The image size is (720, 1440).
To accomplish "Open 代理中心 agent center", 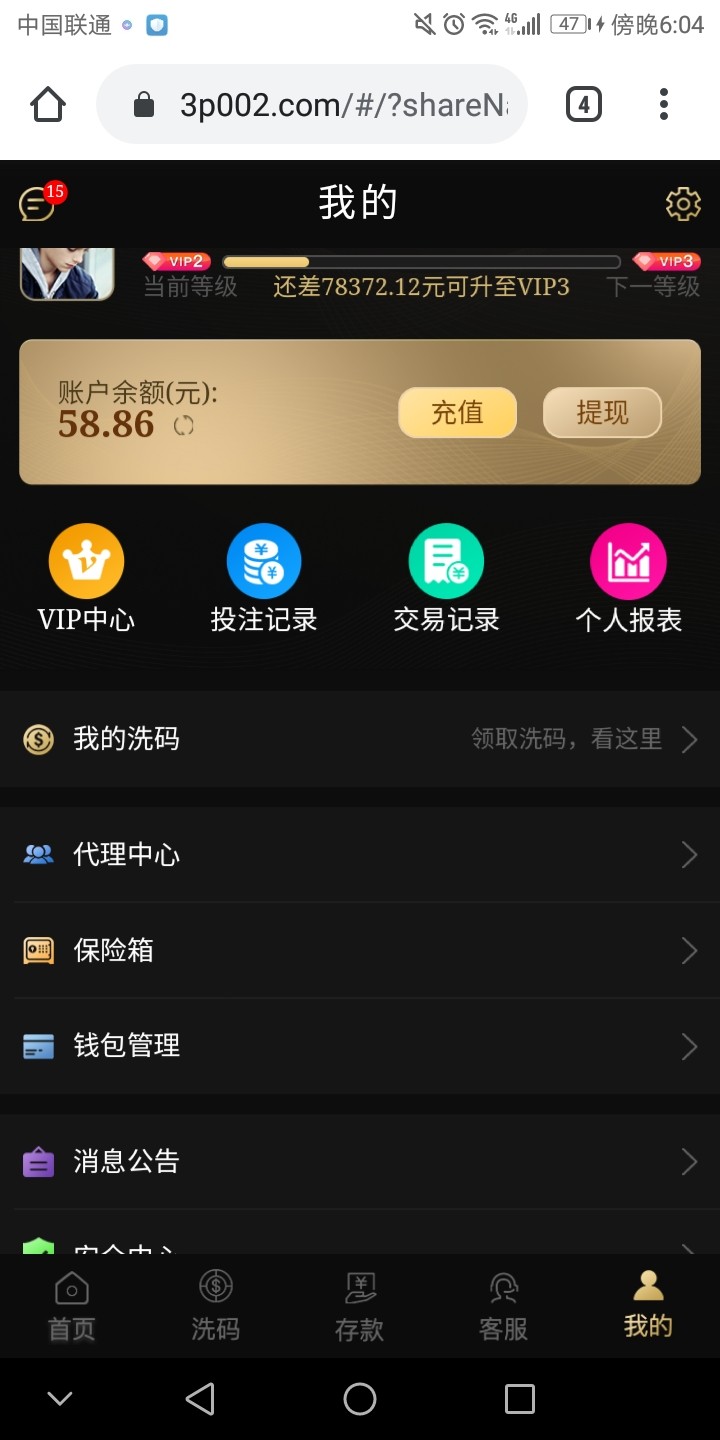I will (x=360, y=854).
